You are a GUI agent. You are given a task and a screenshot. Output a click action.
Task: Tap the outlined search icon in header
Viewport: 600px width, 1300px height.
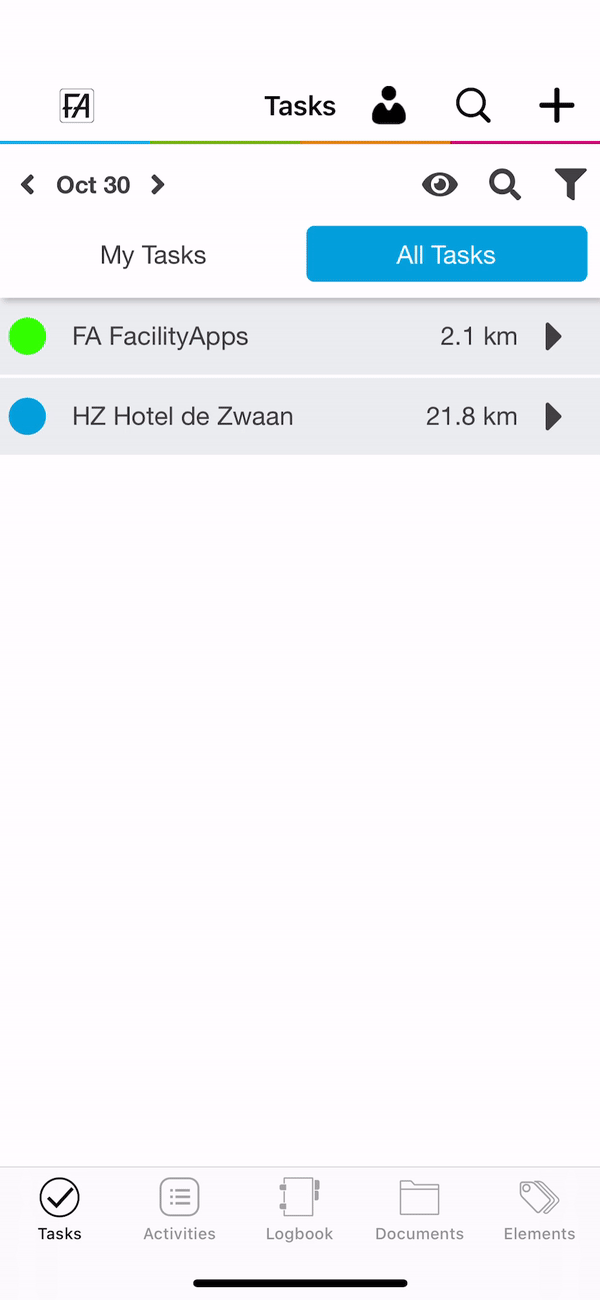pyautogui.click(x=473, y=105)
